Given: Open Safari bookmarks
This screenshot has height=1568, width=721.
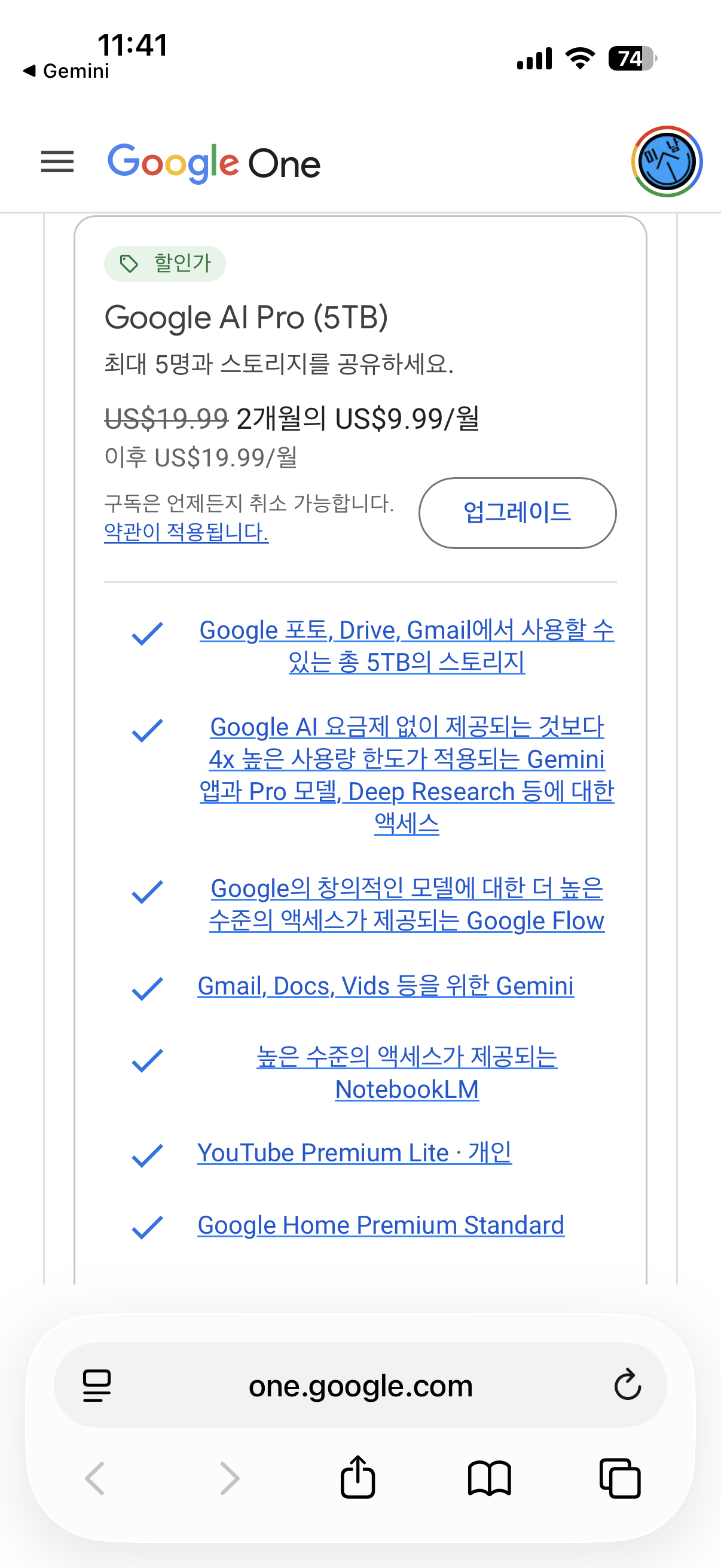Looking at the screenshot, I should click(x=489, y=1478).
